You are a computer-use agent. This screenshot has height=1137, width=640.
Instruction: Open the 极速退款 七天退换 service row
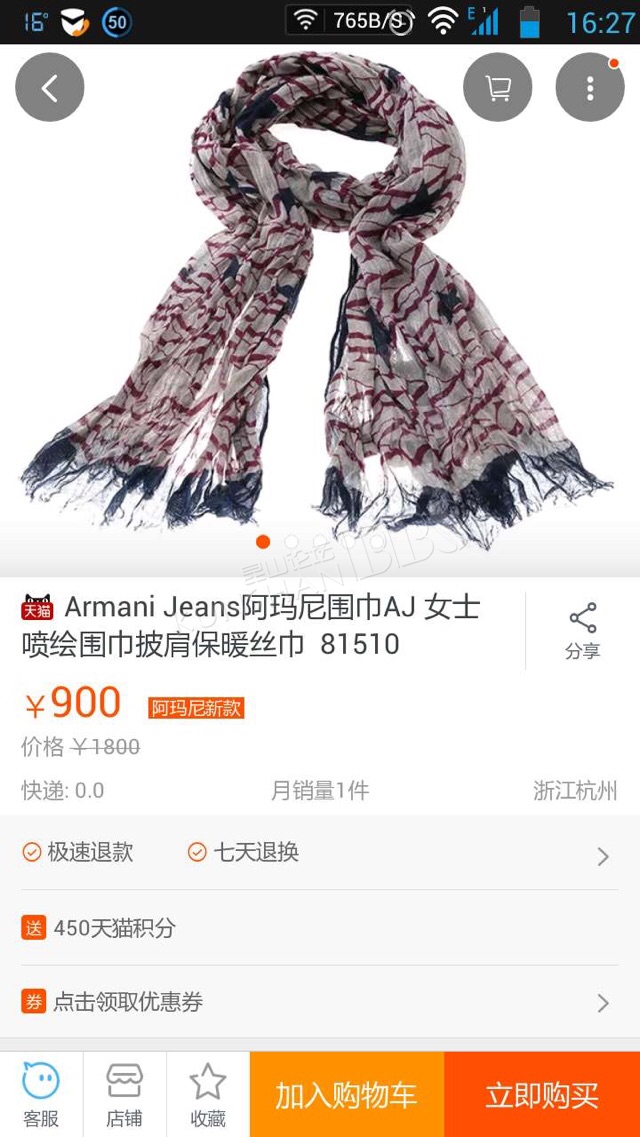319,853
